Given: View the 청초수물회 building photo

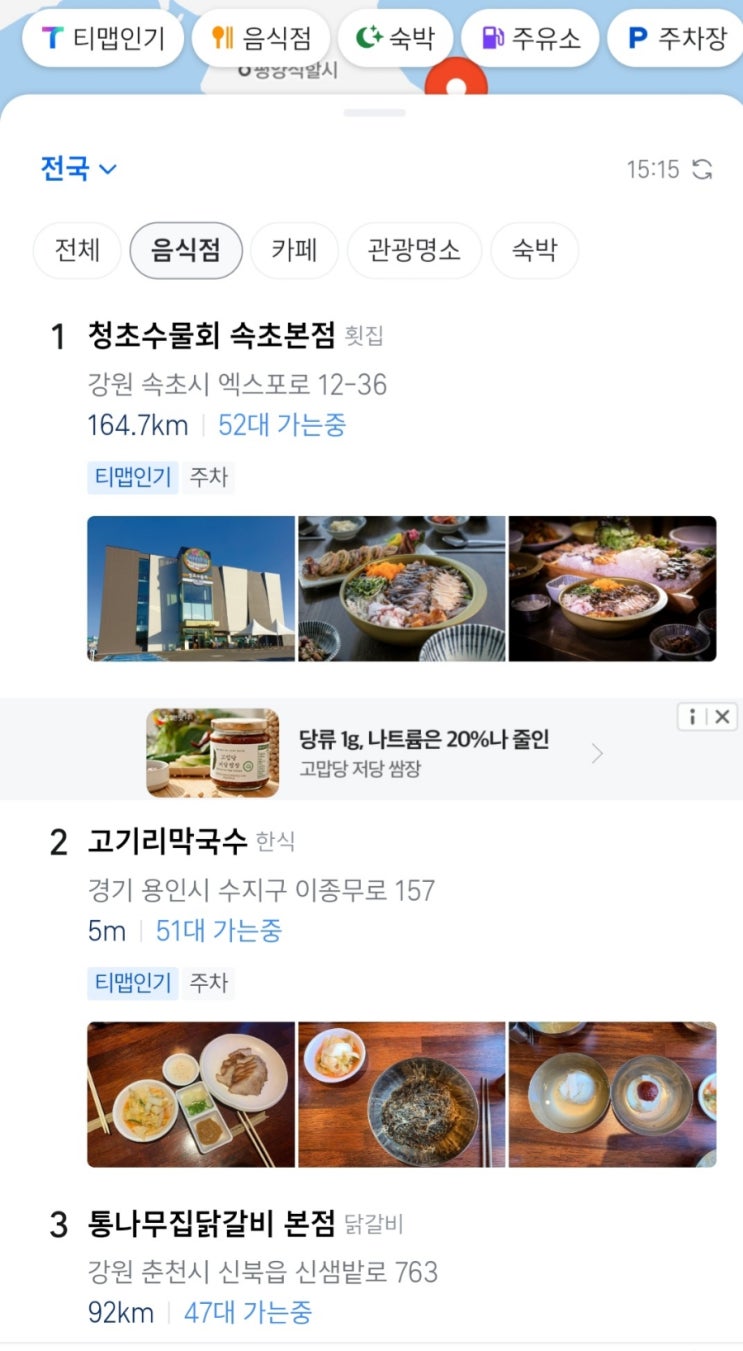Looking at the screenshot, I should pos(191,589).
